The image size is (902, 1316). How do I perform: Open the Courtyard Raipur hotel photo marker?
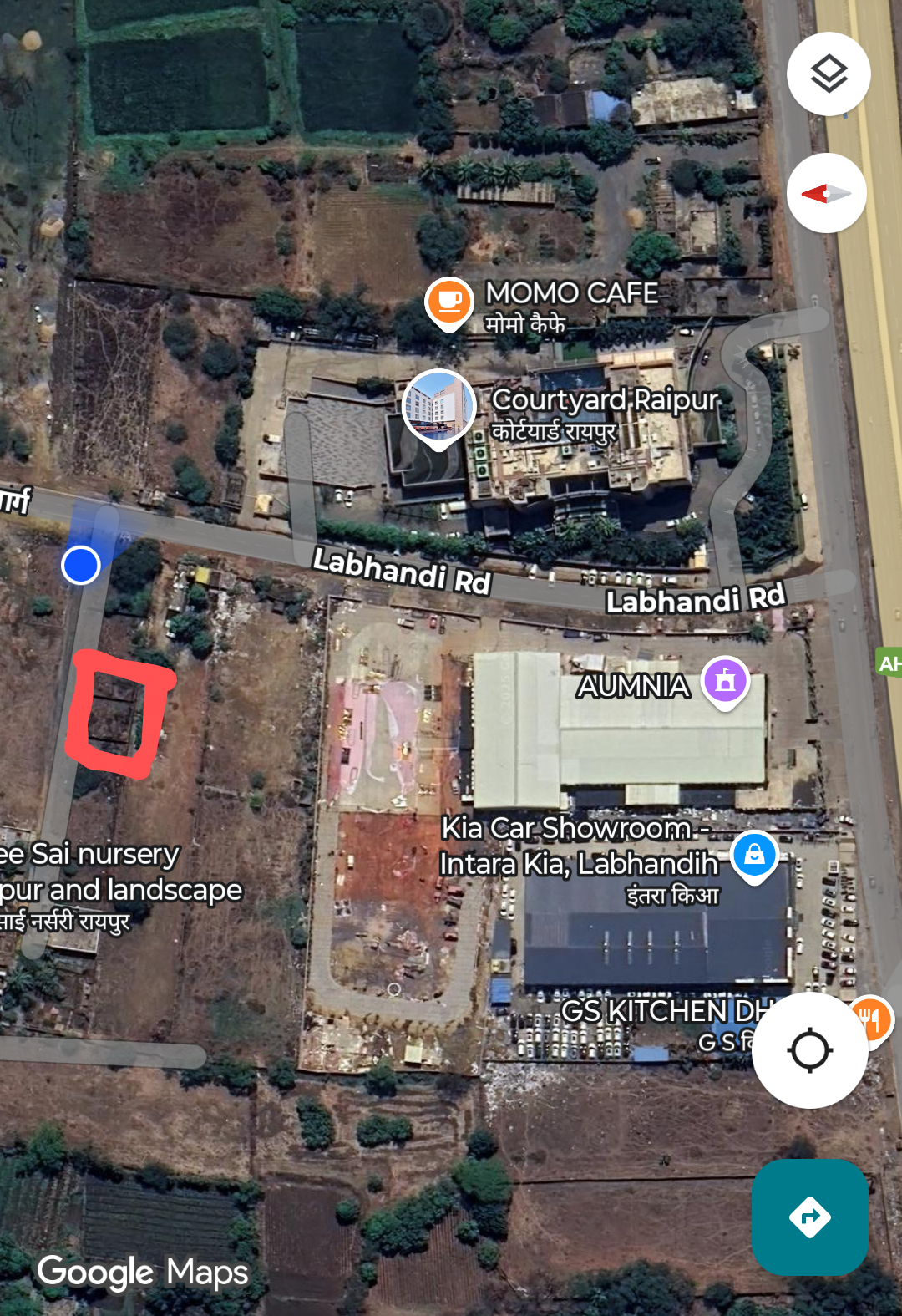[x=438, y=407]
